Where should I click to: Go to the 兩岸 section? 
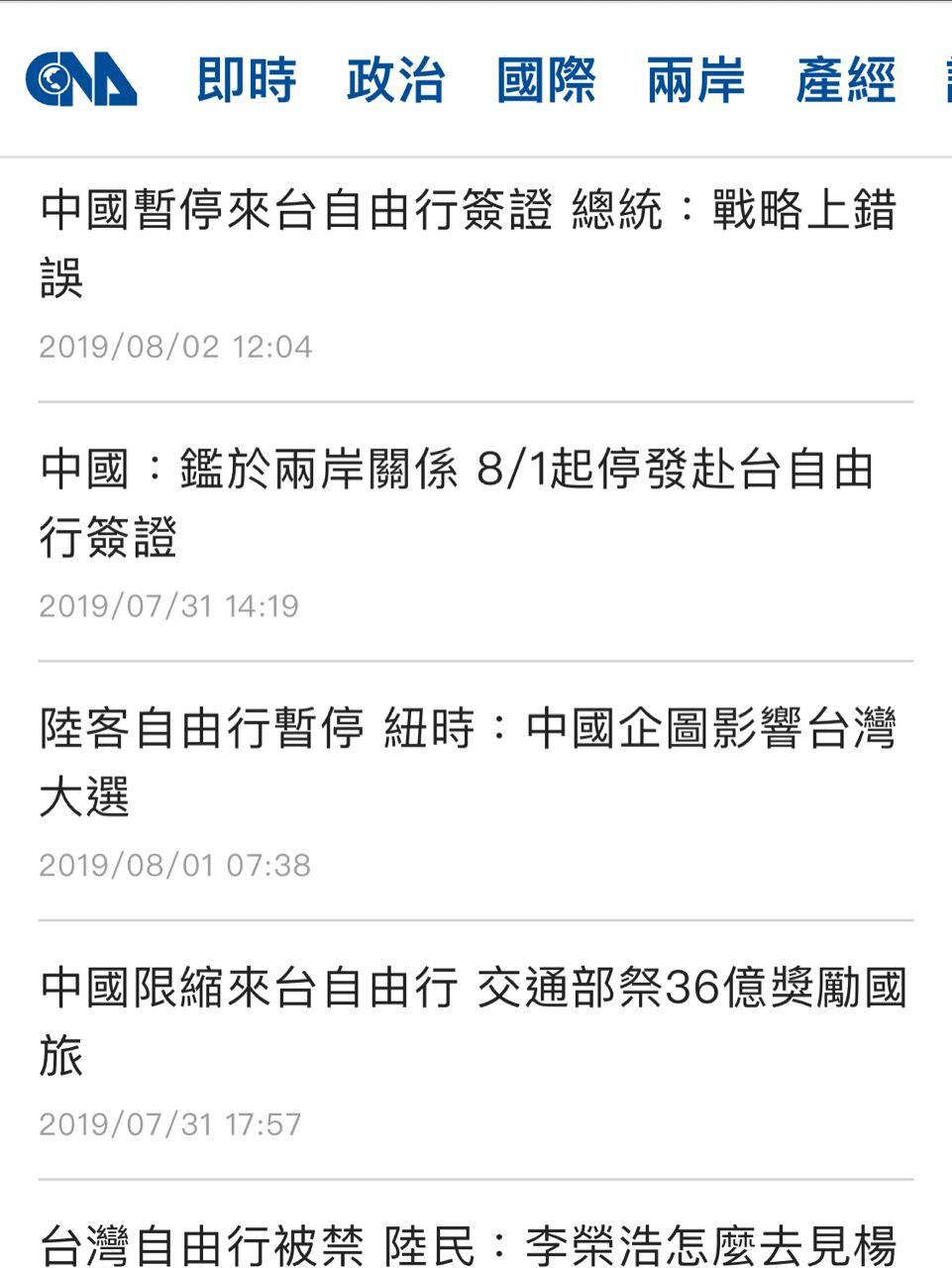[695, 80]
